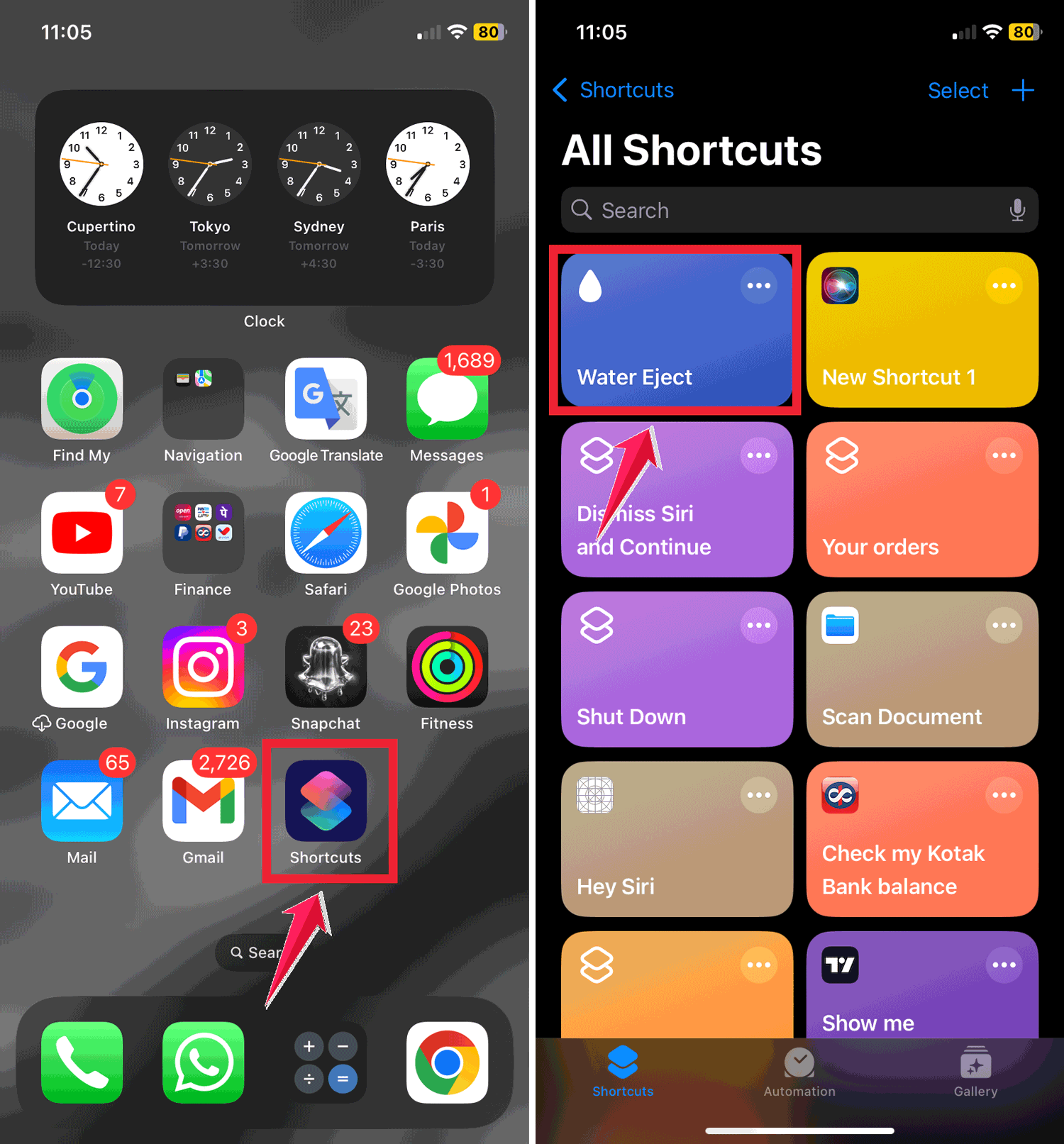Open the Shortcuts app on home screen
1064x1144 pixels.
tap(326, 801)
